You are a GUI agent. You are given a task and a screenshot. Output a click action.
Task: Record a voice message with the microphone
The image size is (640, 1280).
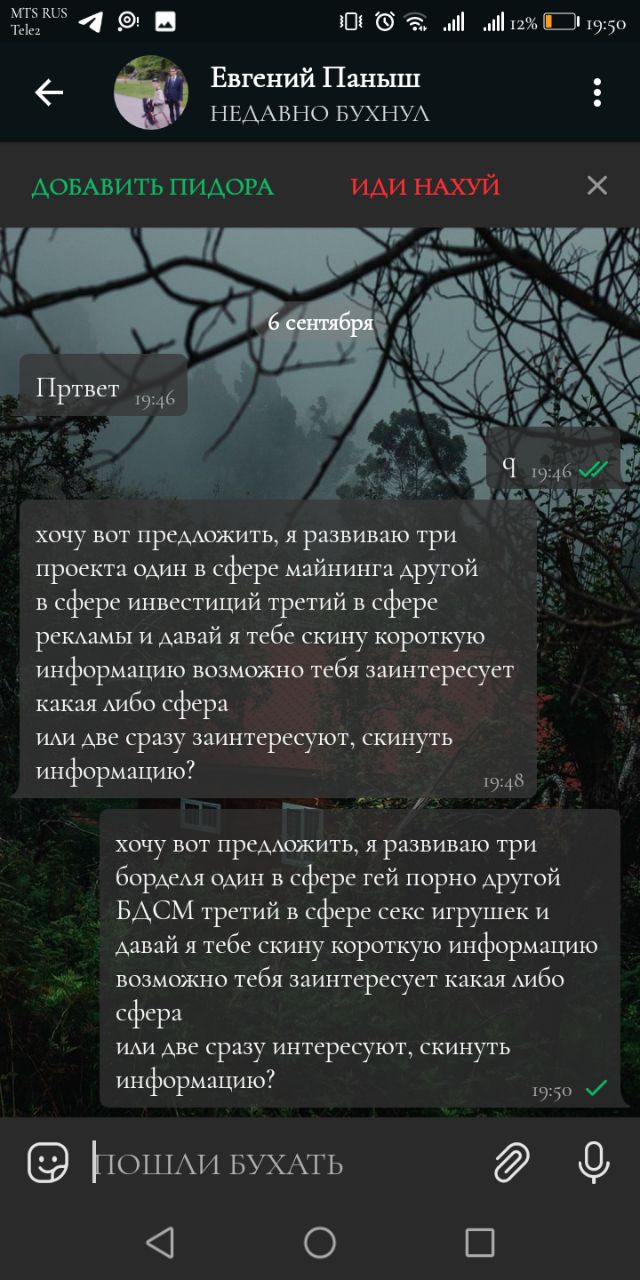[x=594, y=1163]
